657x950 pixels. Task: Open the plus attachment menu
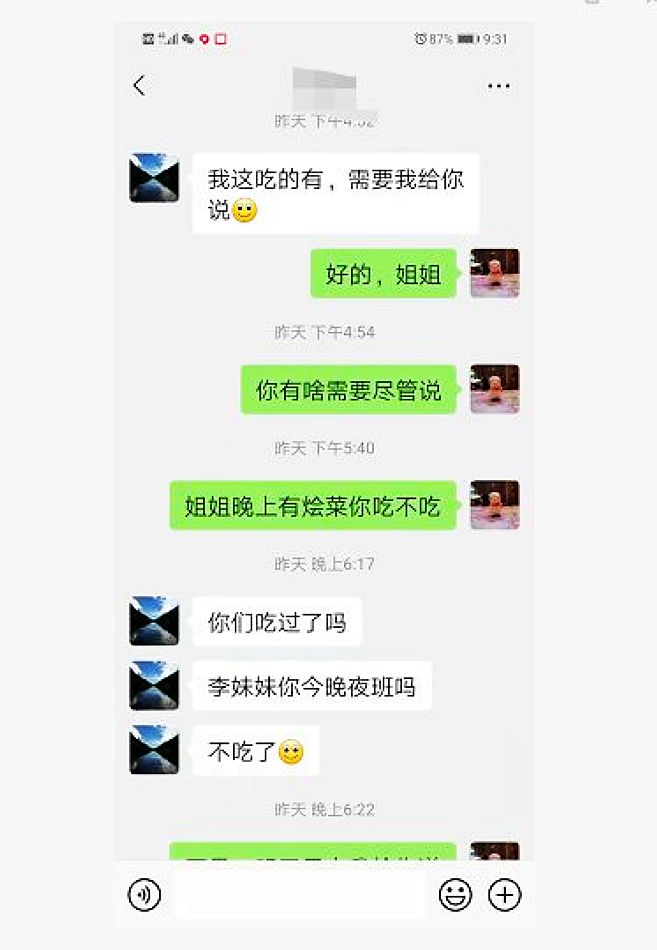(x=505, y=894)
